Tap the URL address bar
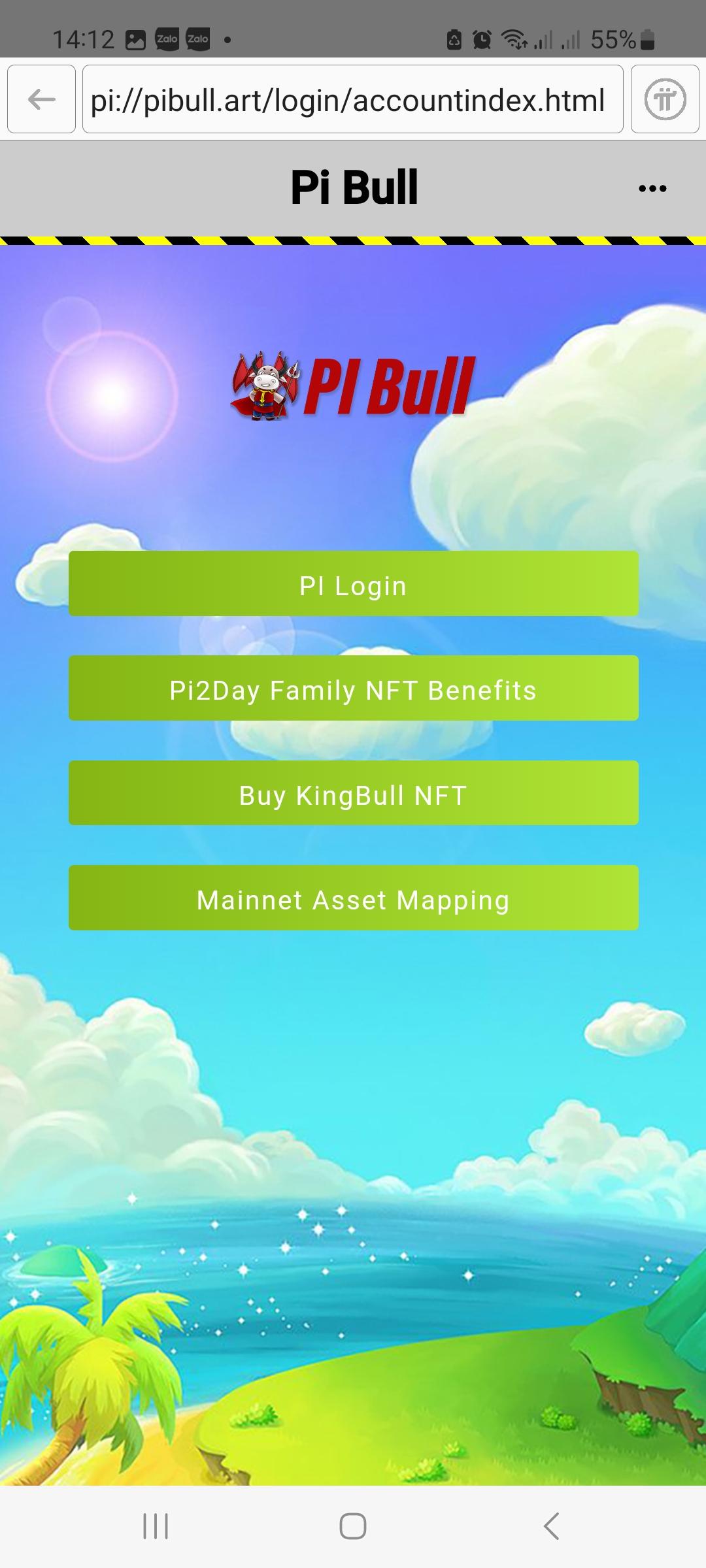706x1568 pixels. 352,99
